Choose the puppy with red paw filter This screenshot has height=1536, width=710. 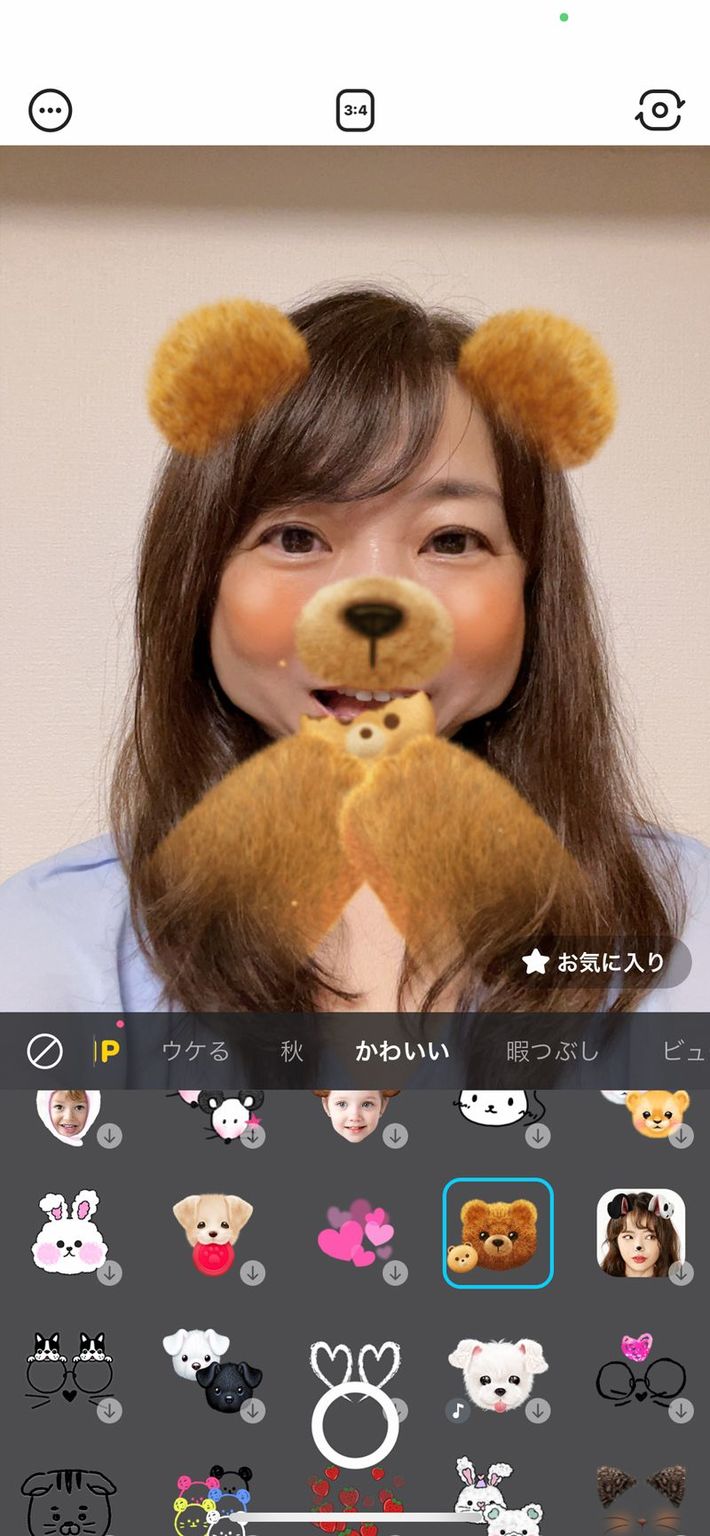[x=212, y=1233]
